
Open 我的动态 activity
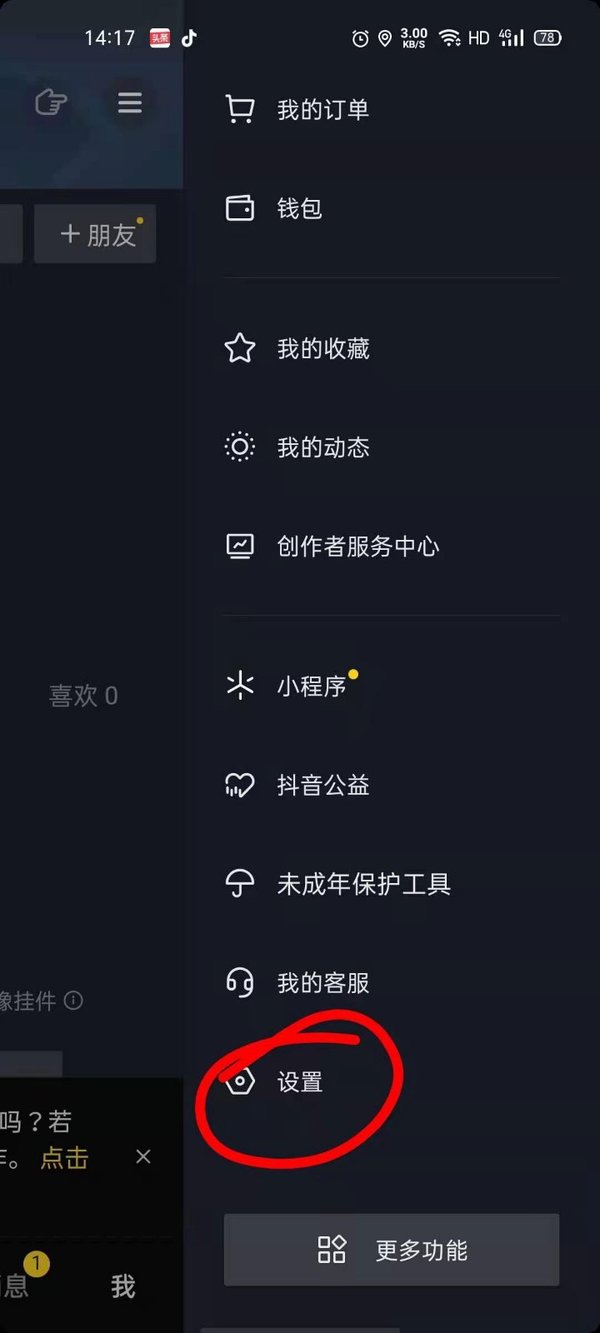pyautogui.click(x=322, y=447)
